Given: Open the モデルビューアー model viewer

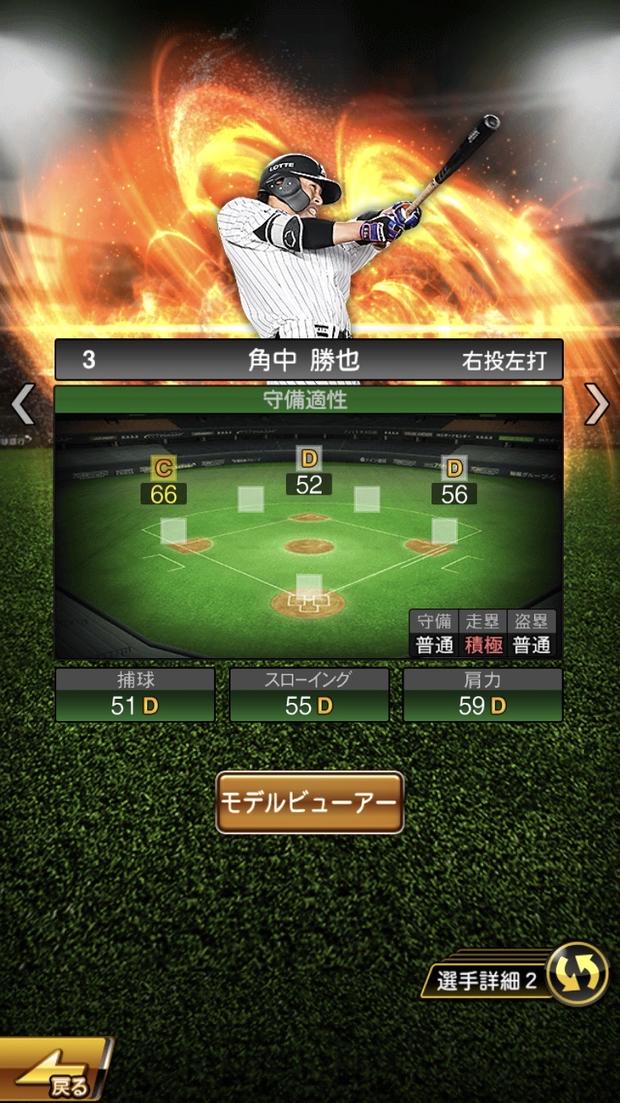Looking at the screenshot, I should [x=309, y=802].
